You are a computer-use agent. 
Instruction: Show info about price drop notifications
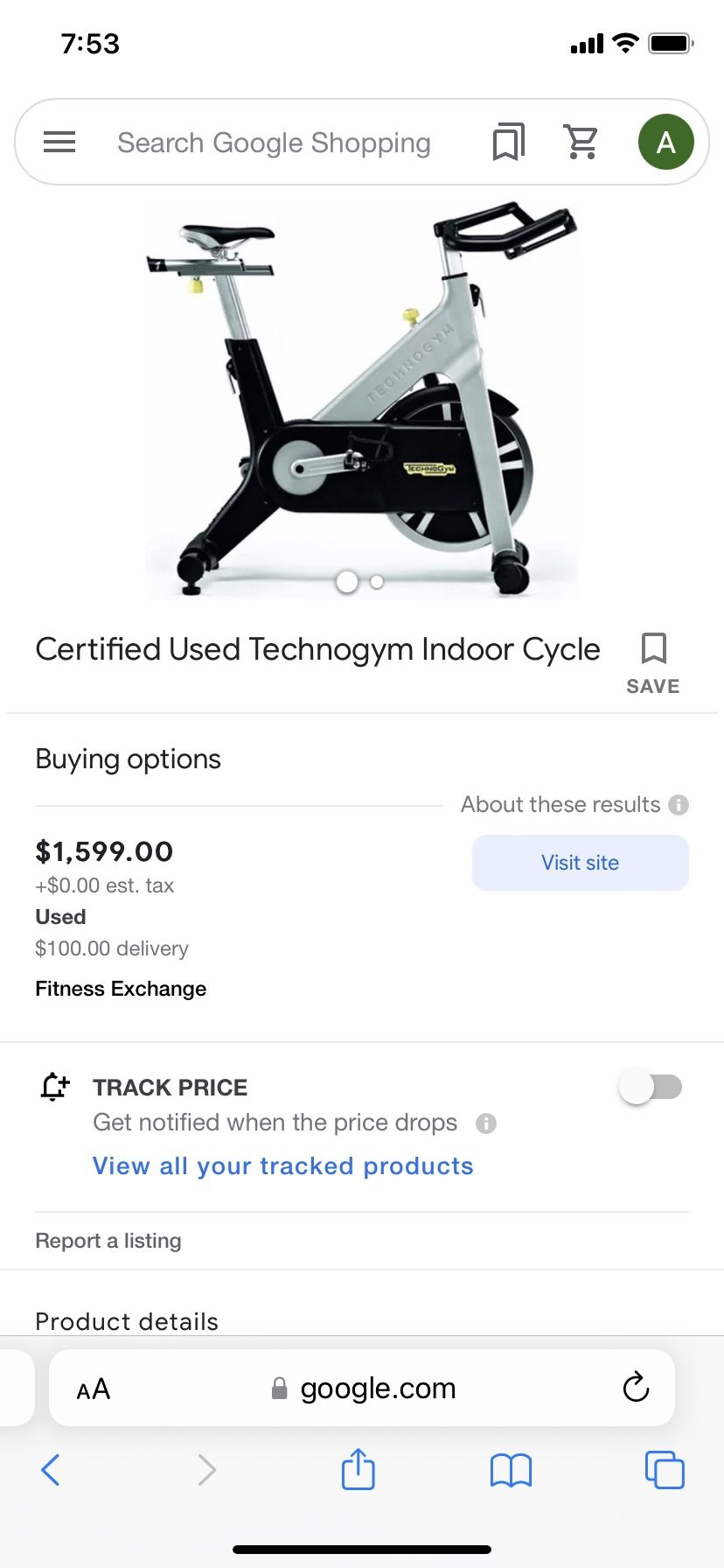[x=486, y=1123]
